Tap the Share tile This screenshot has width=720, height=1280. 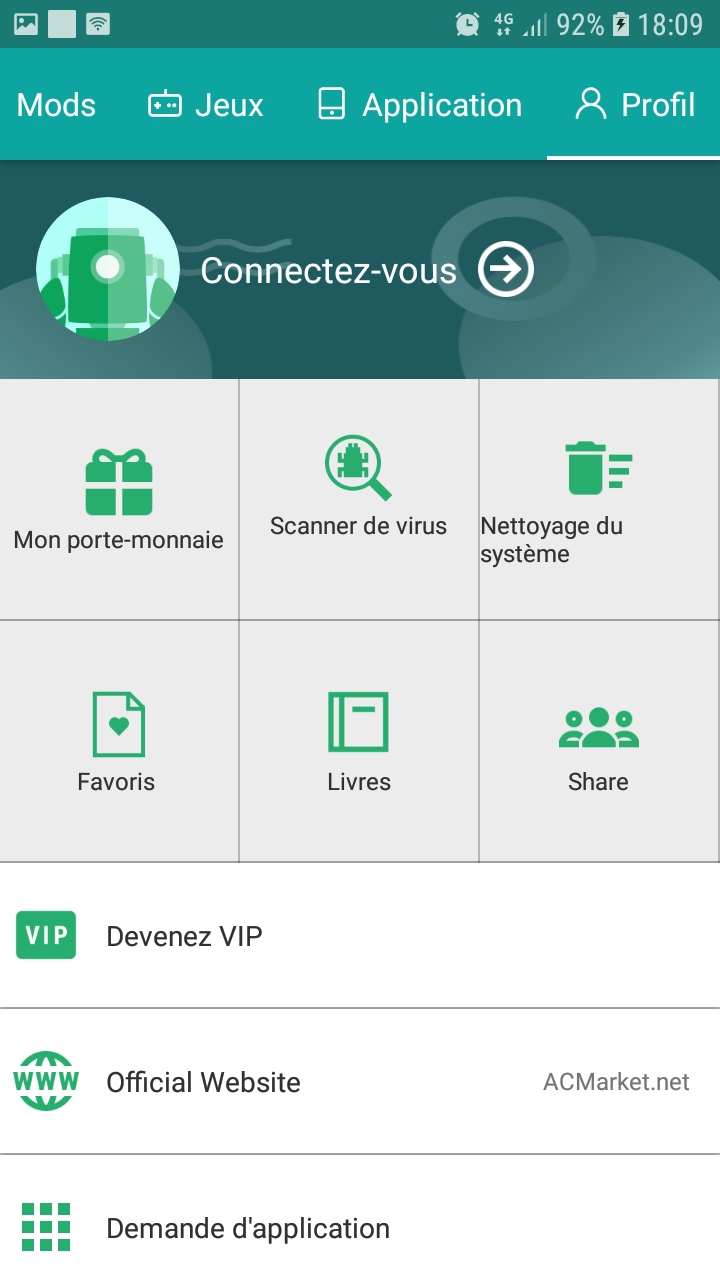click(599, 741)
